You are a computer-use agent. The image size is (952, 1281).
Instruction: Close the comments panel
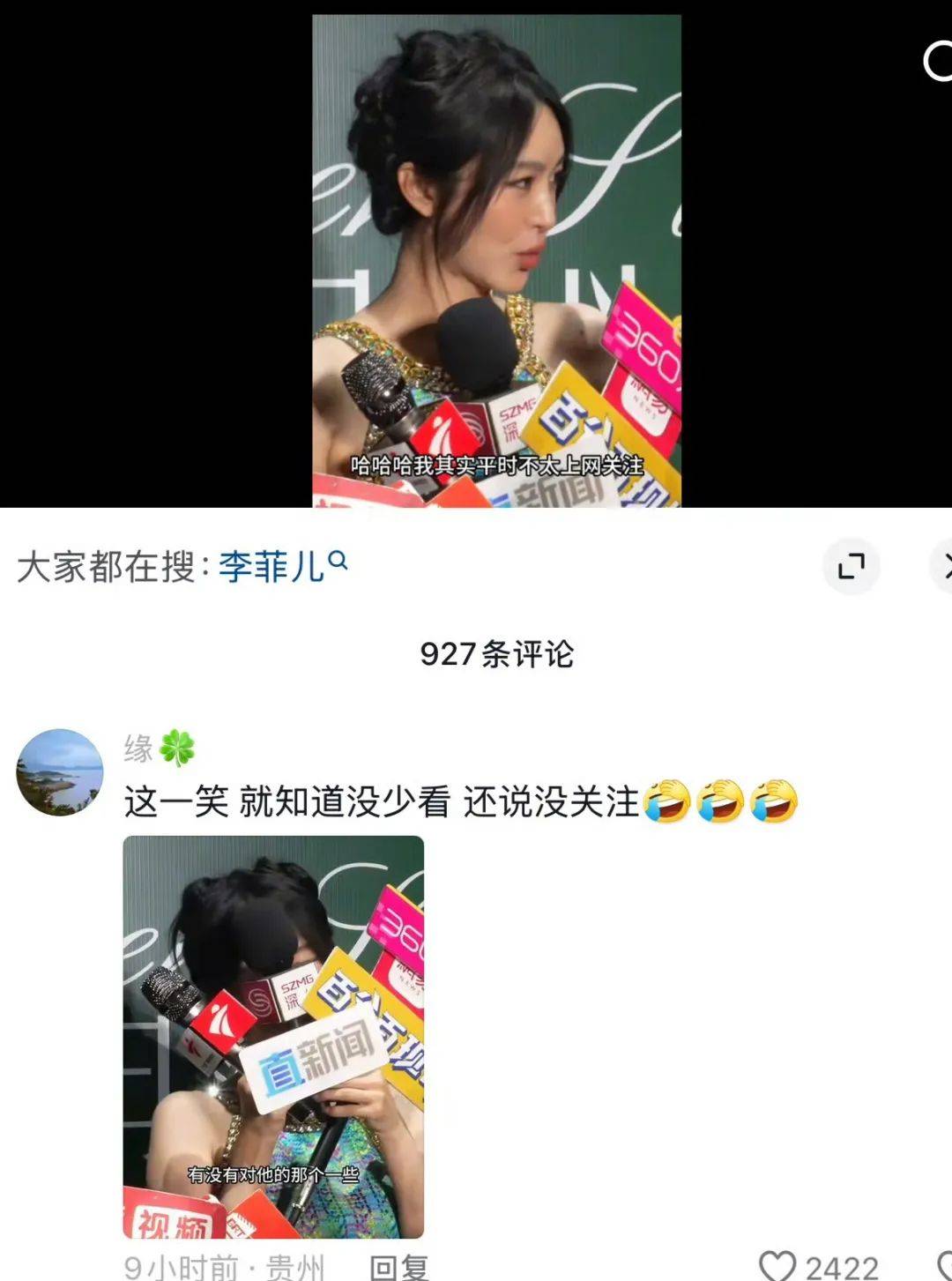[945, 566]
